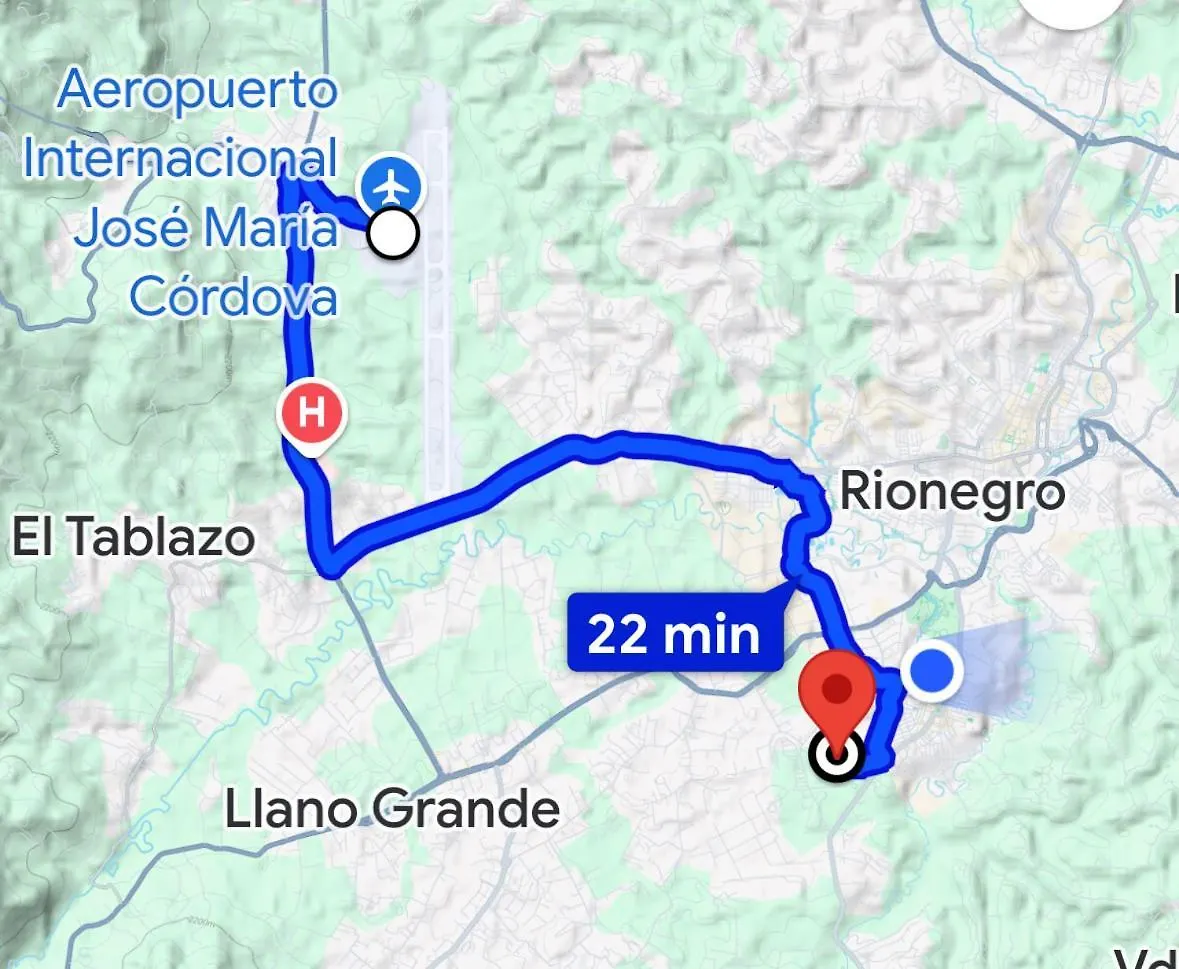1179x969 pixels.
Task: Tap the blue current location dot
Action: [932, 671]
